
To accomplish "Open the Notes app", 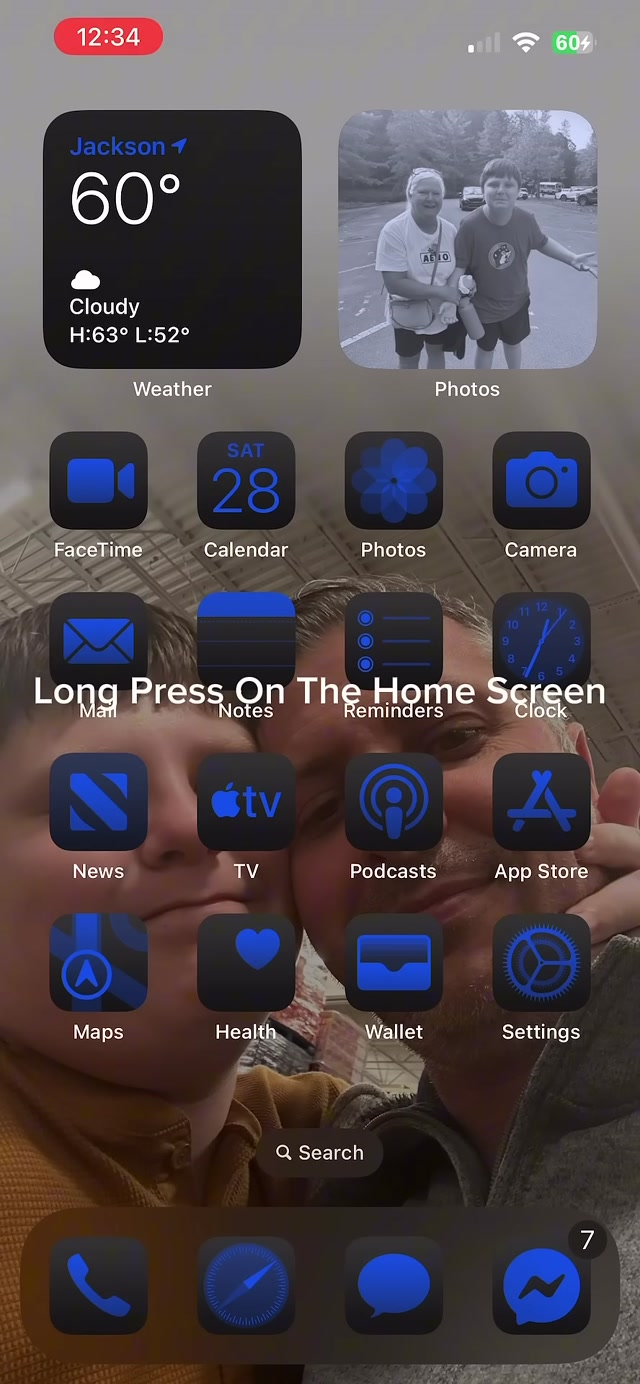I will click(246, 640).
